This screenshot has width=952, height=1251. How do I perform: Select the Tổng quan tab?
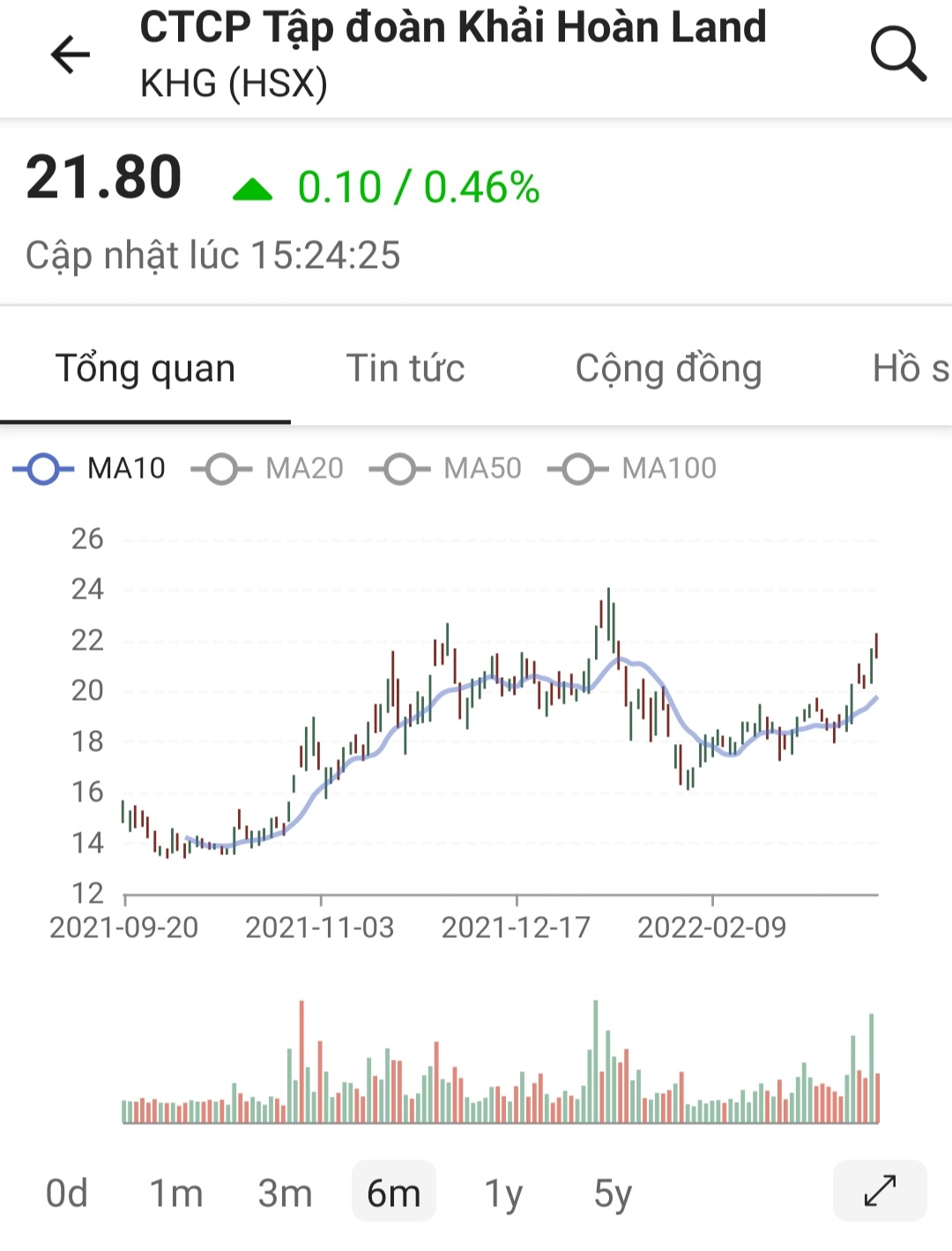coord(145,369)
